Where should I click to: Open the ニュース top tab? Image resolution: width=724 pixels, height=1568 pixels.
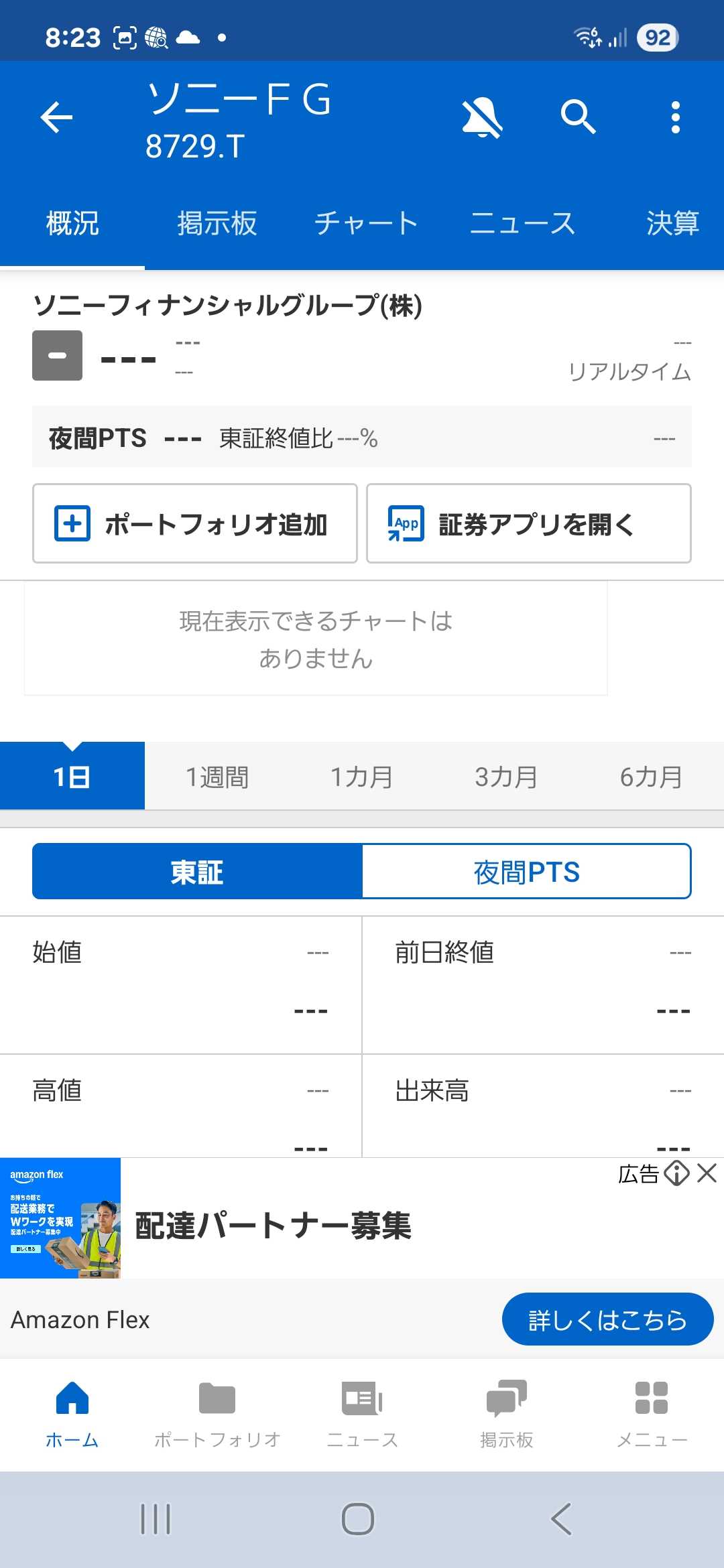pyautogui.click(x=522, y=223)
